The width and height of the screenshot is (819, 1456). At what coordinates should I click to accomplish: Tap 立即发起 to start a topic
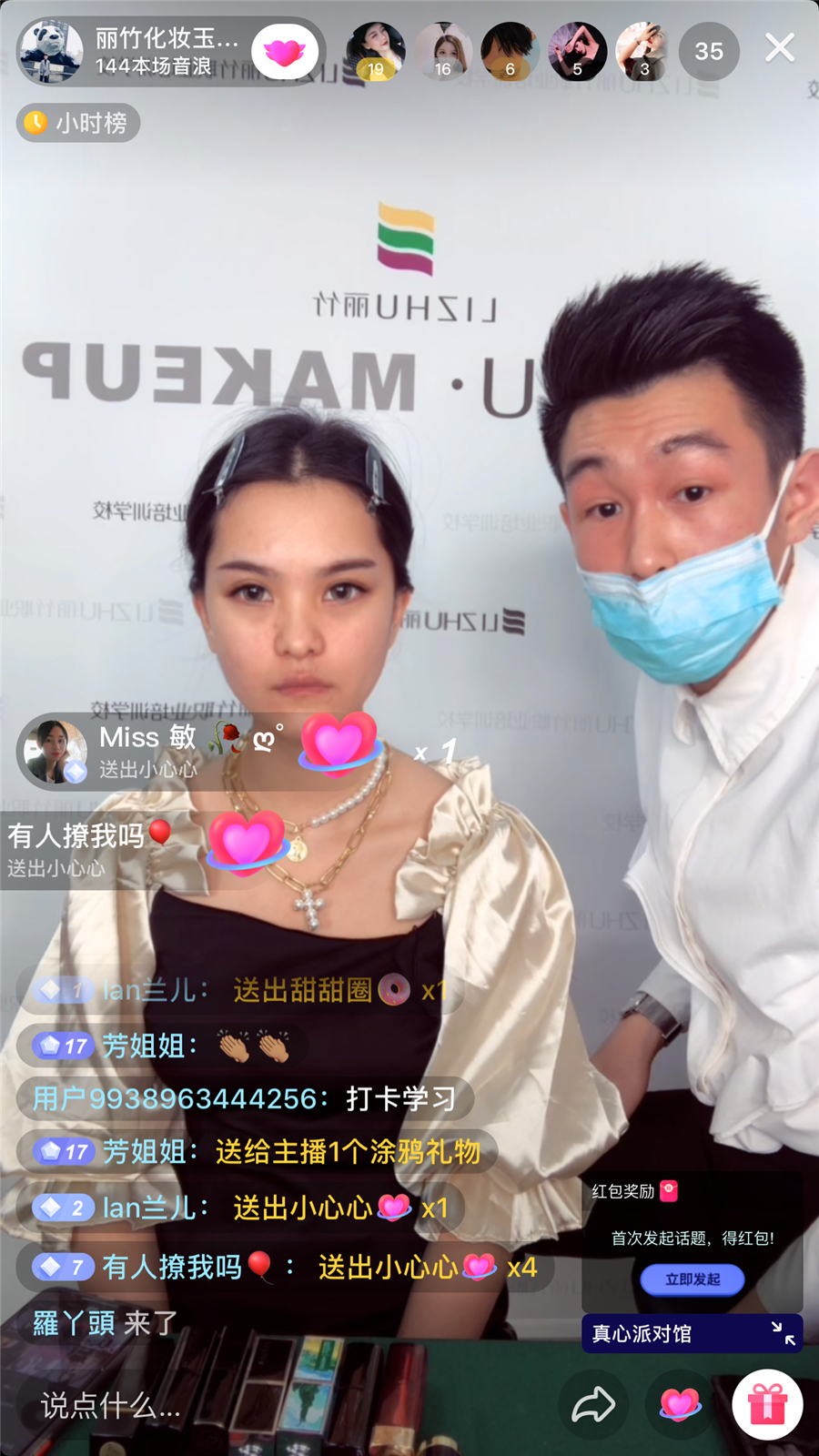pos(693,1279)
